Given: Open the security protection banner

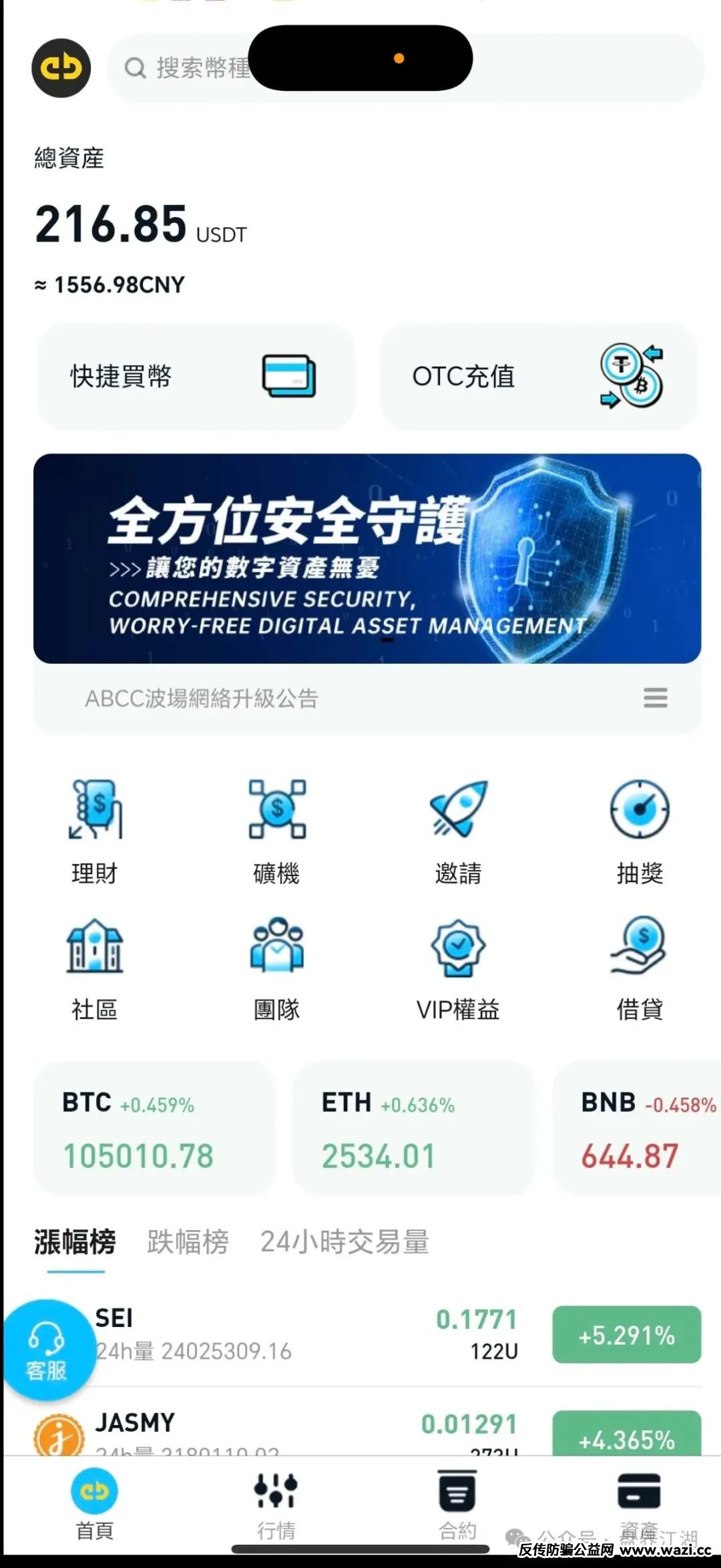Looking at the screenshot, I should pyautogui.click(x=367, y=558).
